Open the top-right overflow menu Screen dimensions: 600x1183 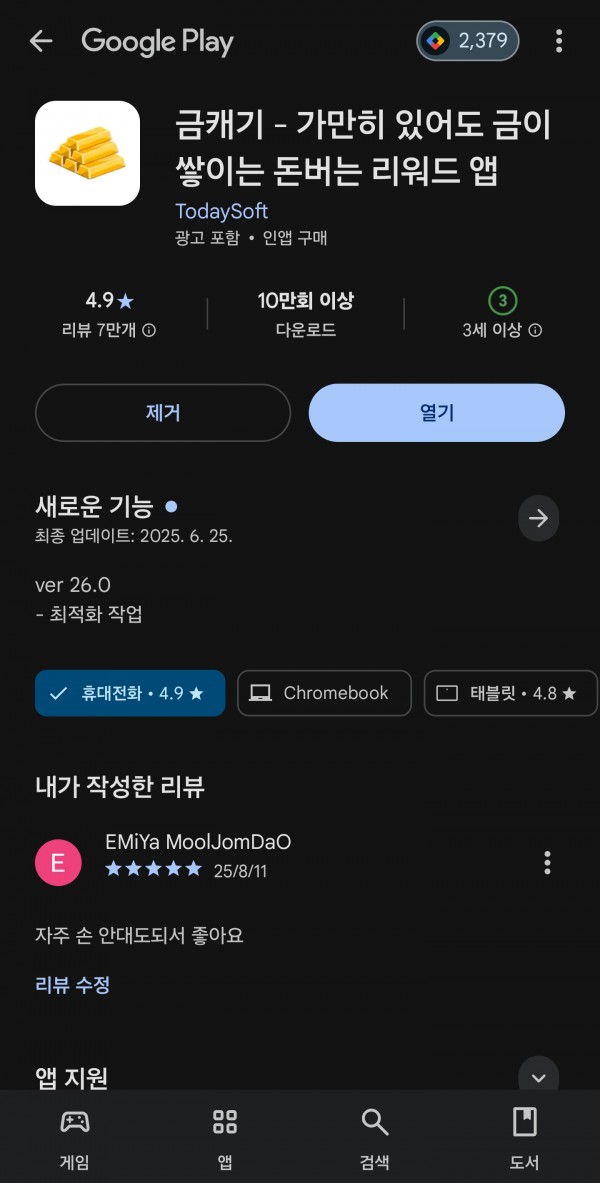click(x=558, y=41)
